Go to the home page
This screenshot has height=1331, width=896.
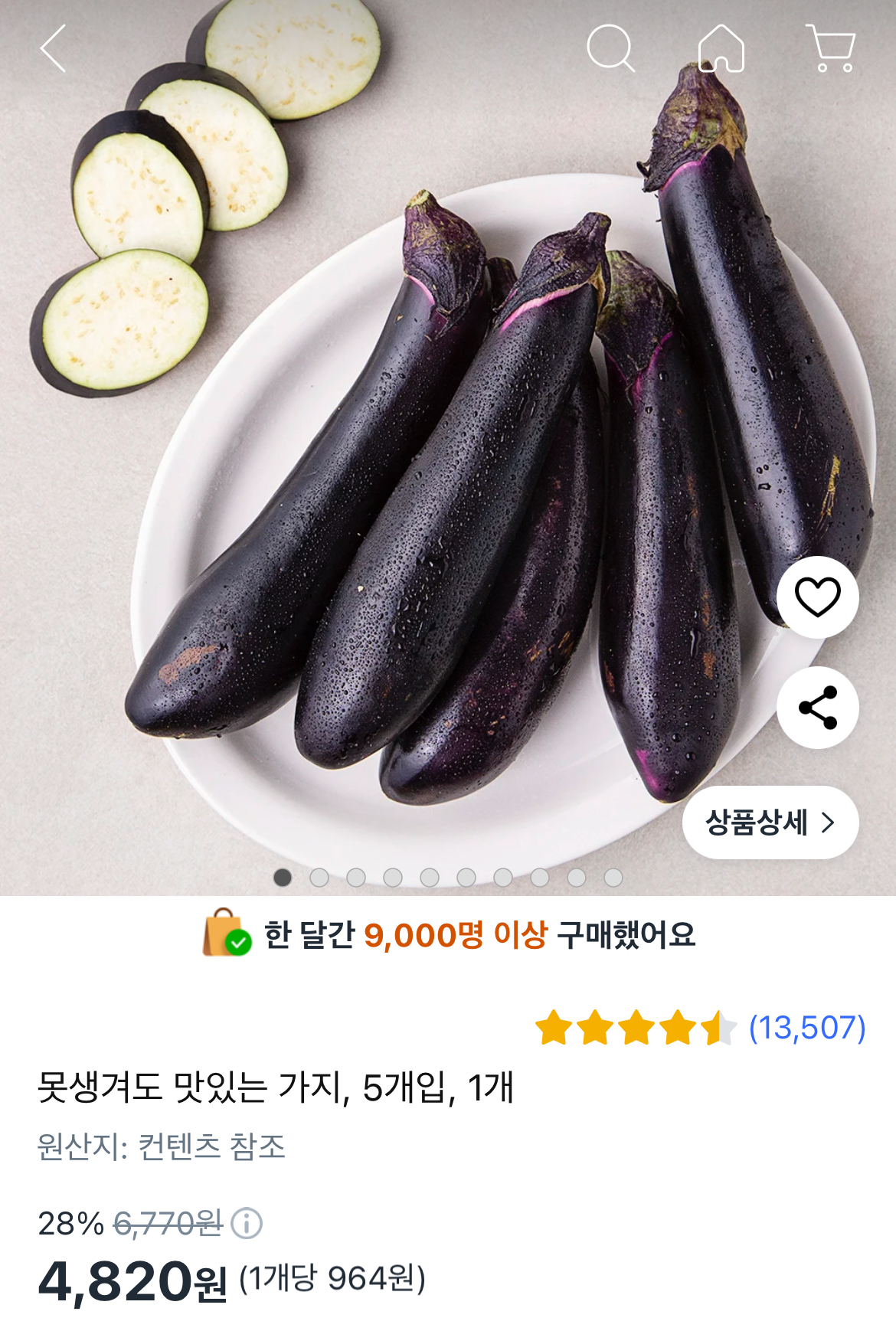click(x=721, y=49)
